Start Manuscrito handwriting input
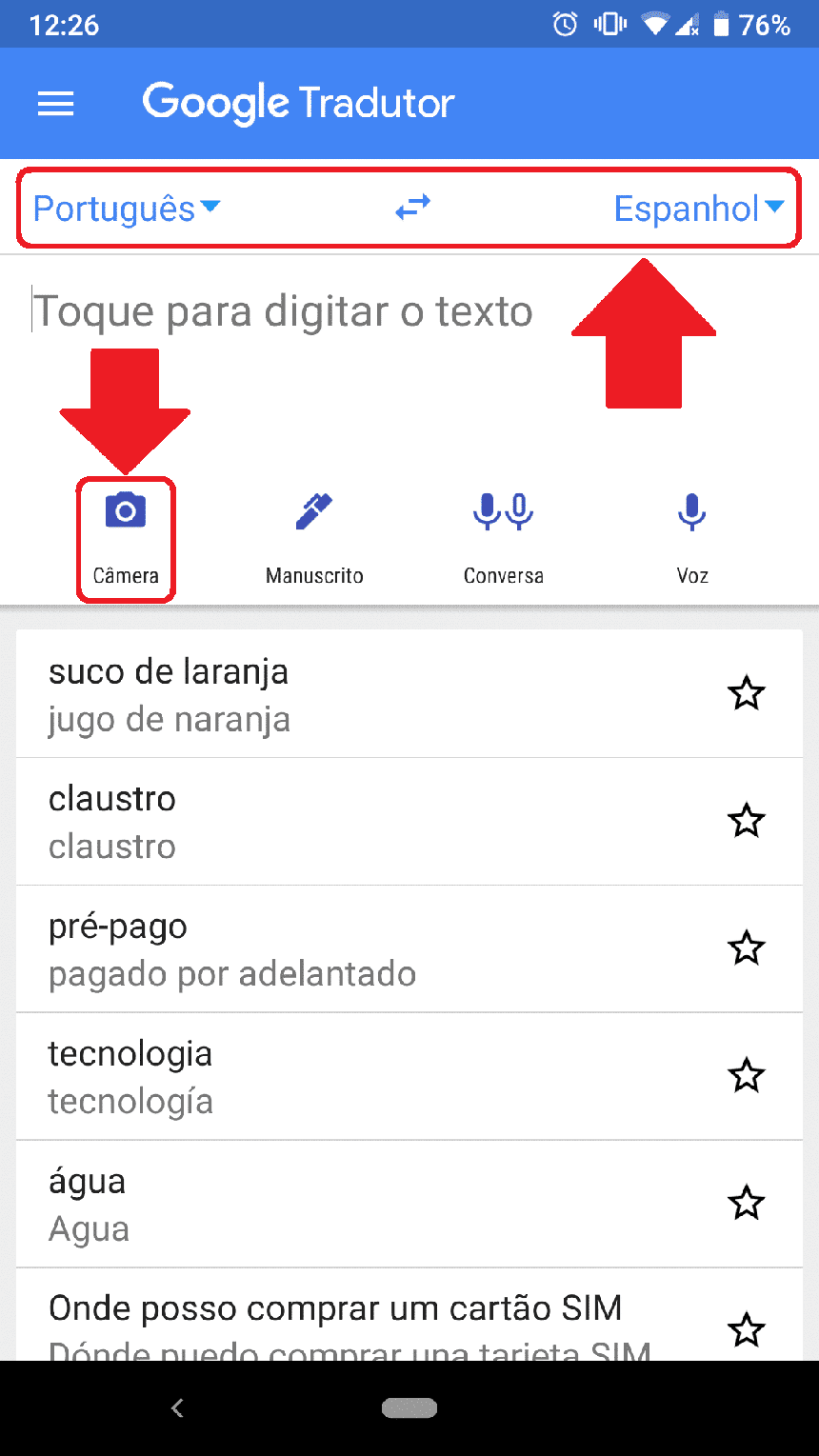Viewport: 819px width, 1456px height. click(x=314, y=538)
